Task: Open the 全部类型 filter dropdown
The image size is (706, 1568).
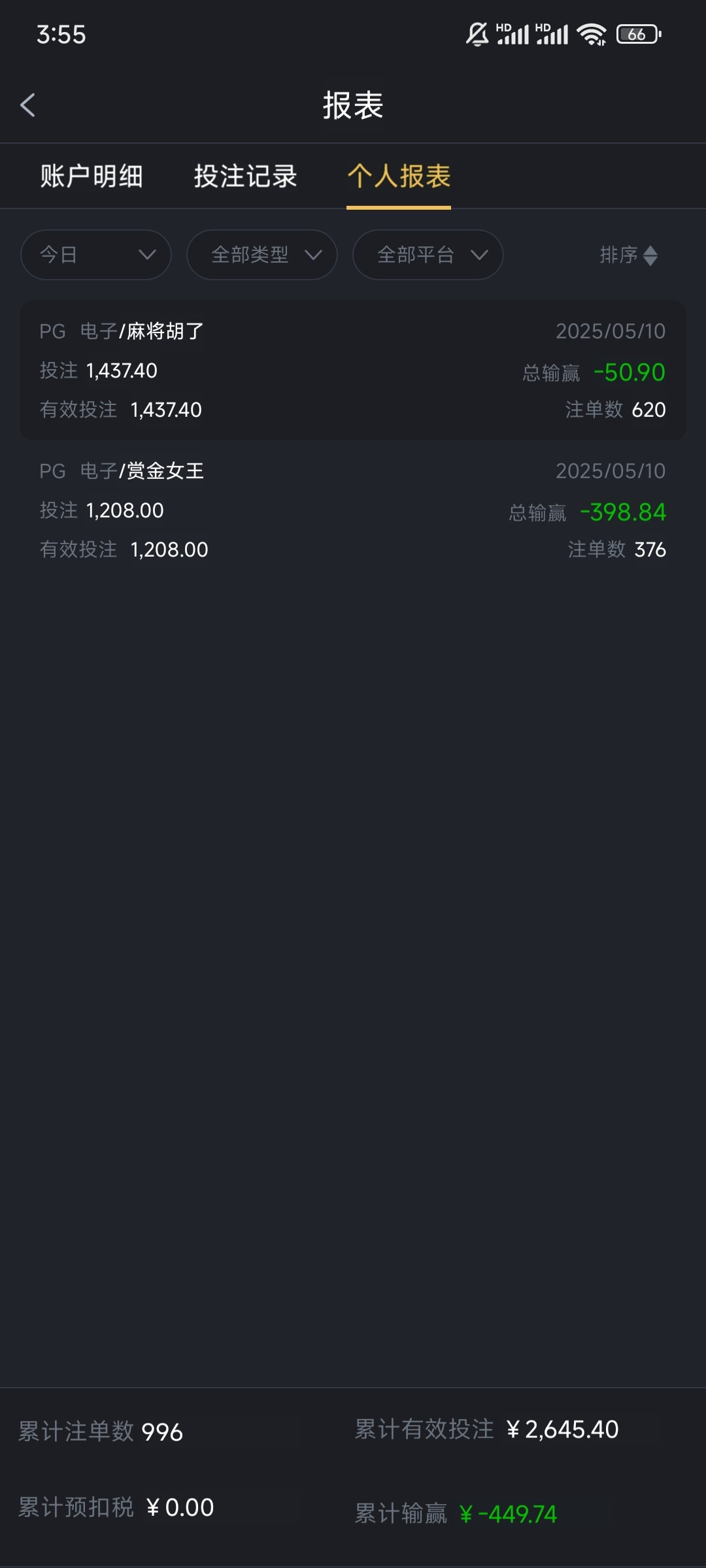Action: pos(262,255)
